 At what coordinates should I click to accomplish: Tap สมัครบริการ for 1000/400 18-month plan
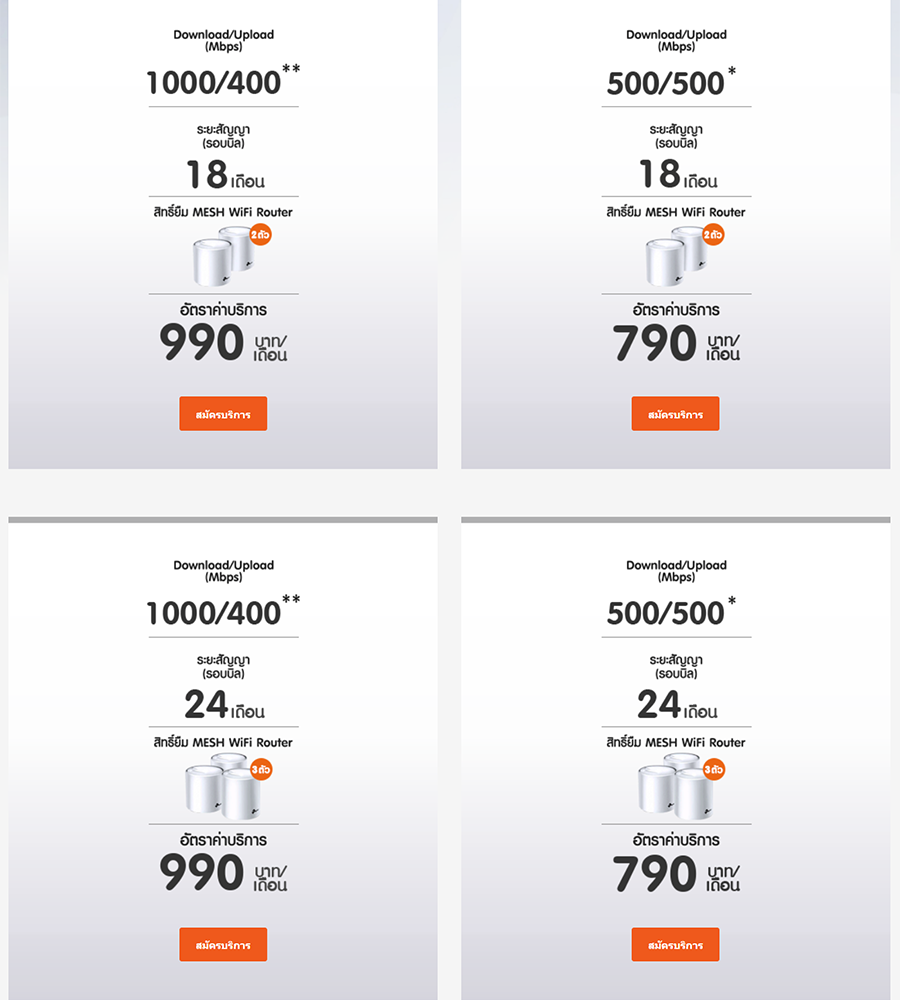click(223, 414)
